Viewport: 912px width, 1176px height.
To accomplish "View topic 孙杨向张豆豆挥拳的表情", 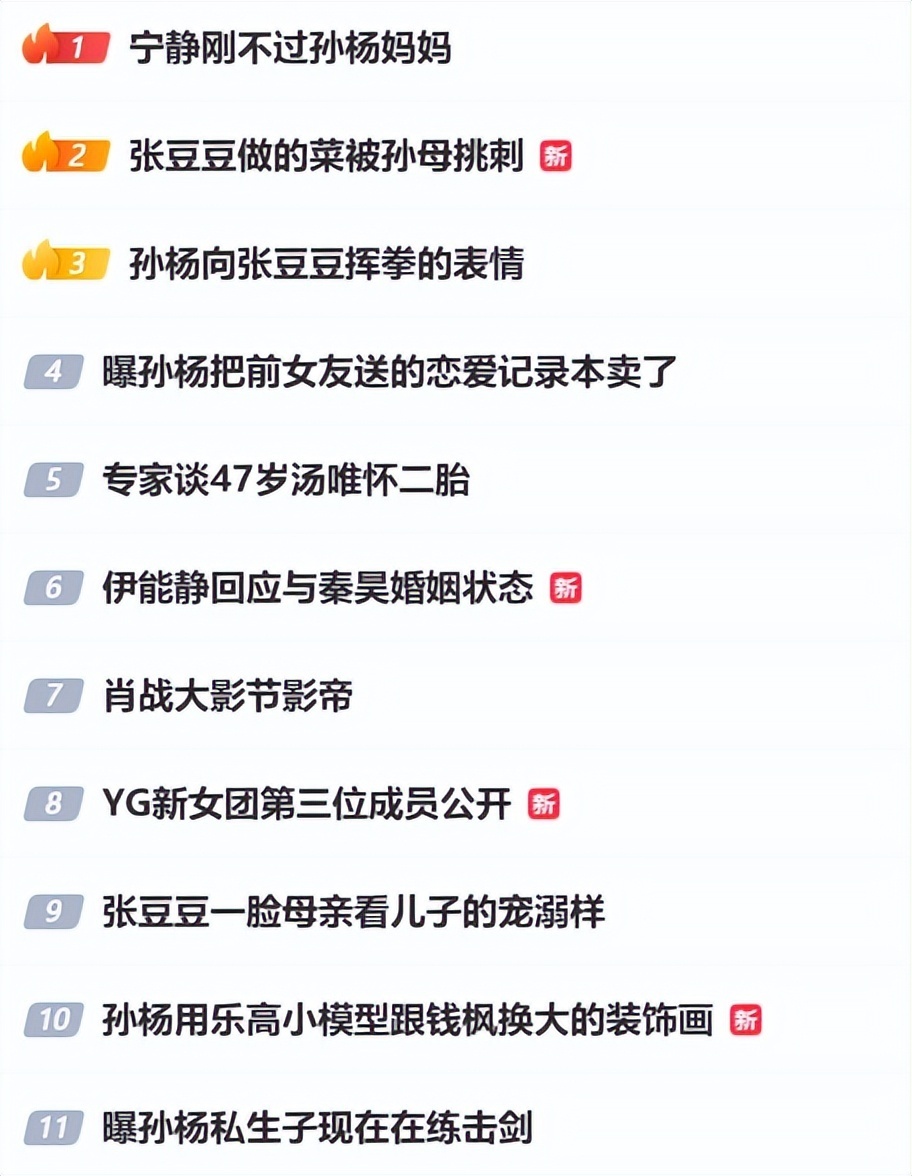I will point(326,264).
